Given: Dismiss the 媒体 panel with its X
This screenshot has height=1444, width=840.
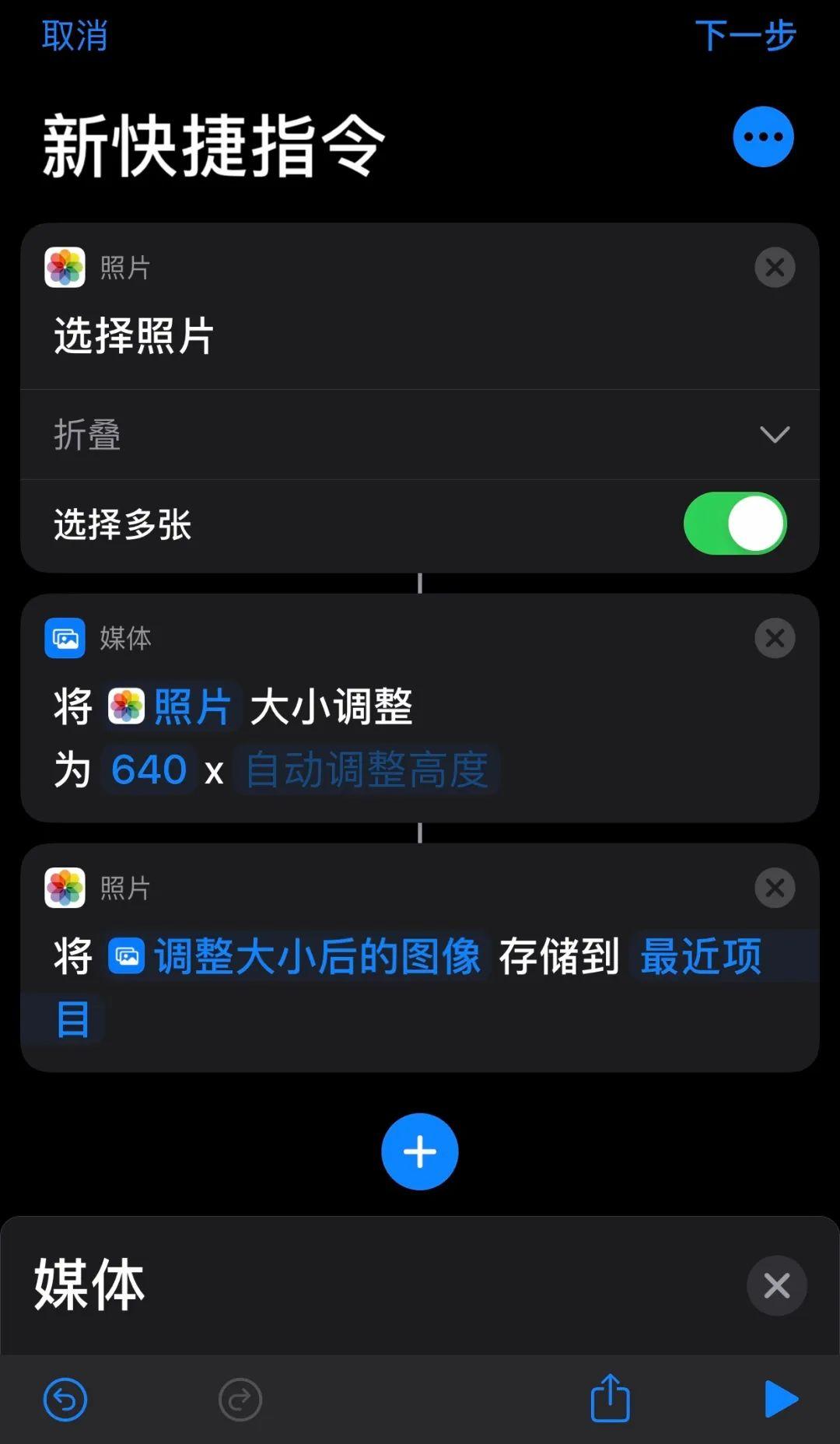Looking at the screenshot, I should tap(775, 1285).
